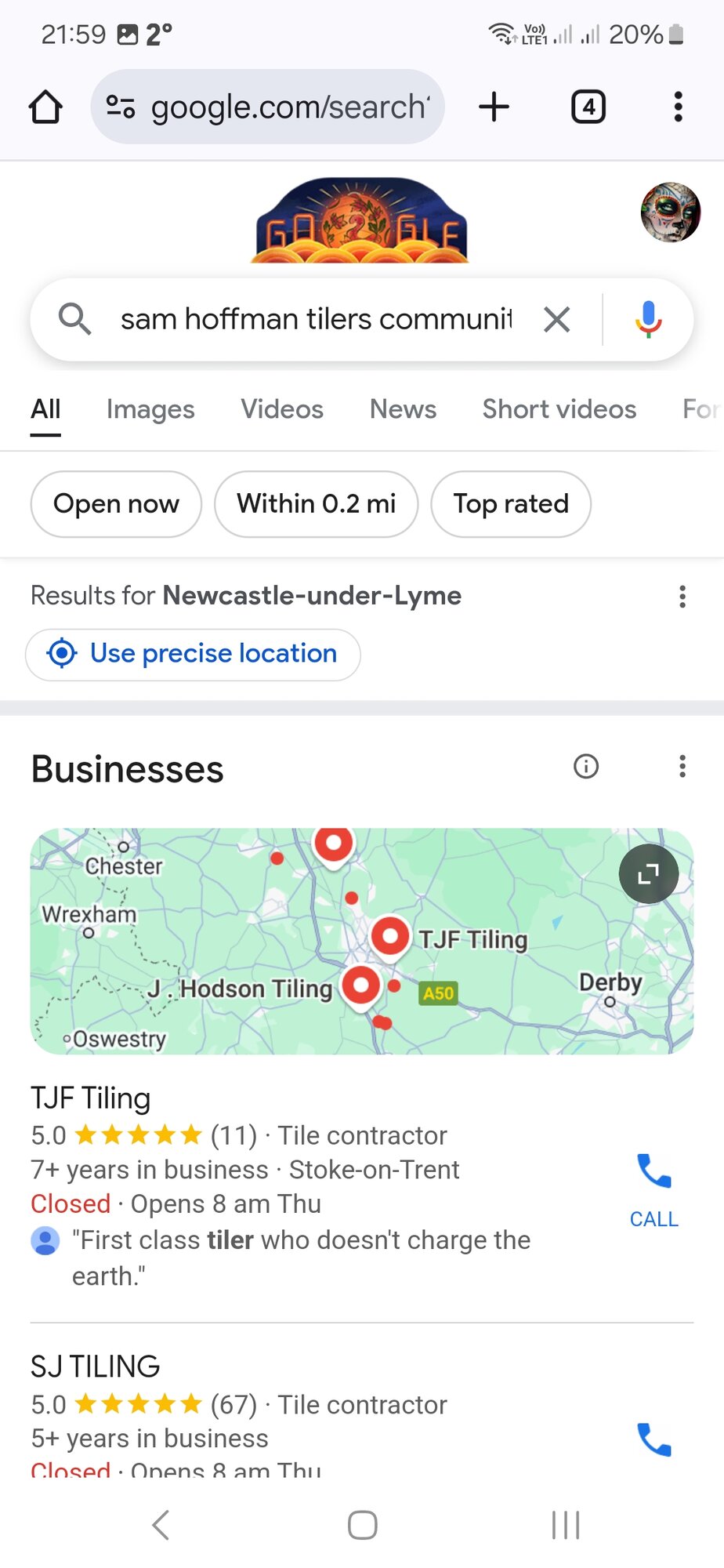
Task: Use precise location
Action: [x=193, y=654]
